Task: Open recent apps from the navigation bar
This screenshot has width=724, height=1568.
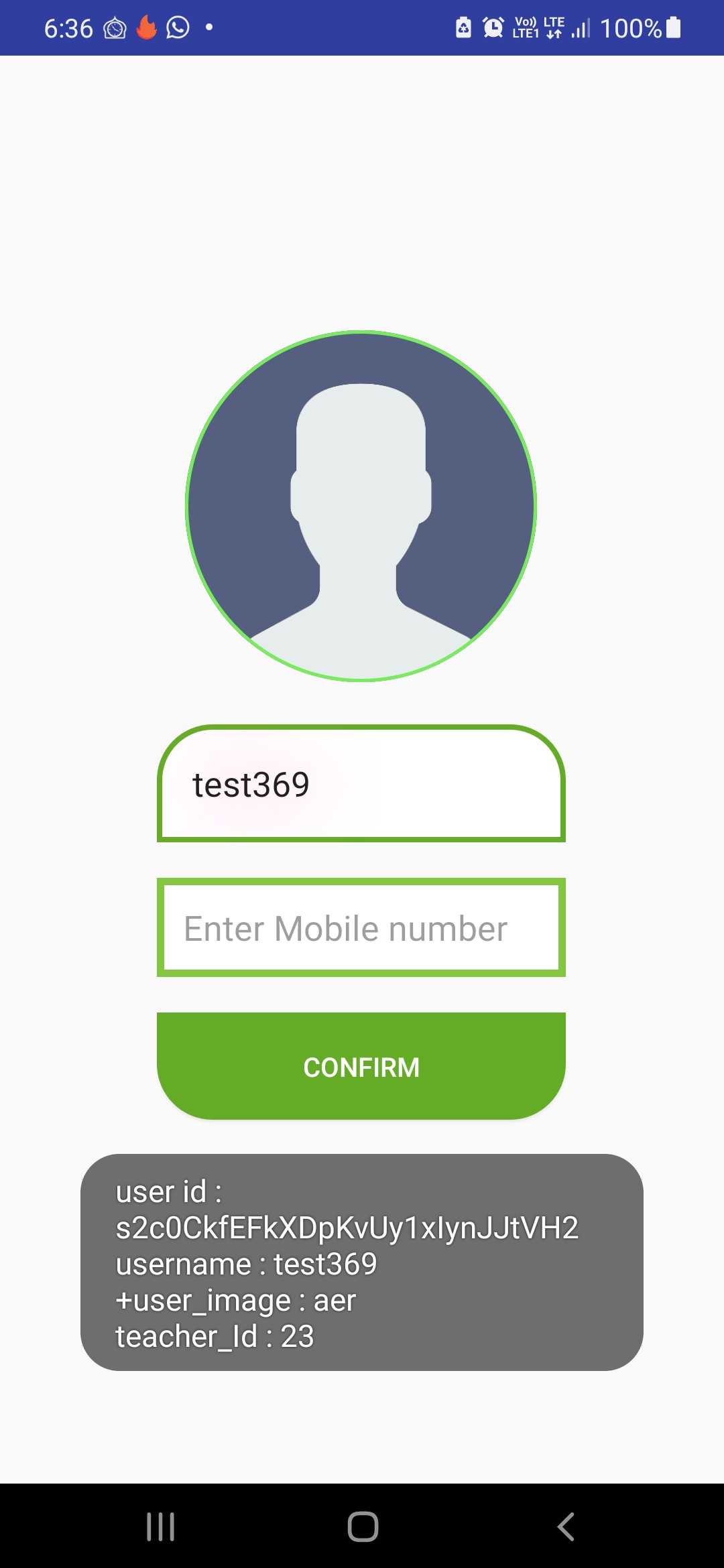Action: [160, 1527]
